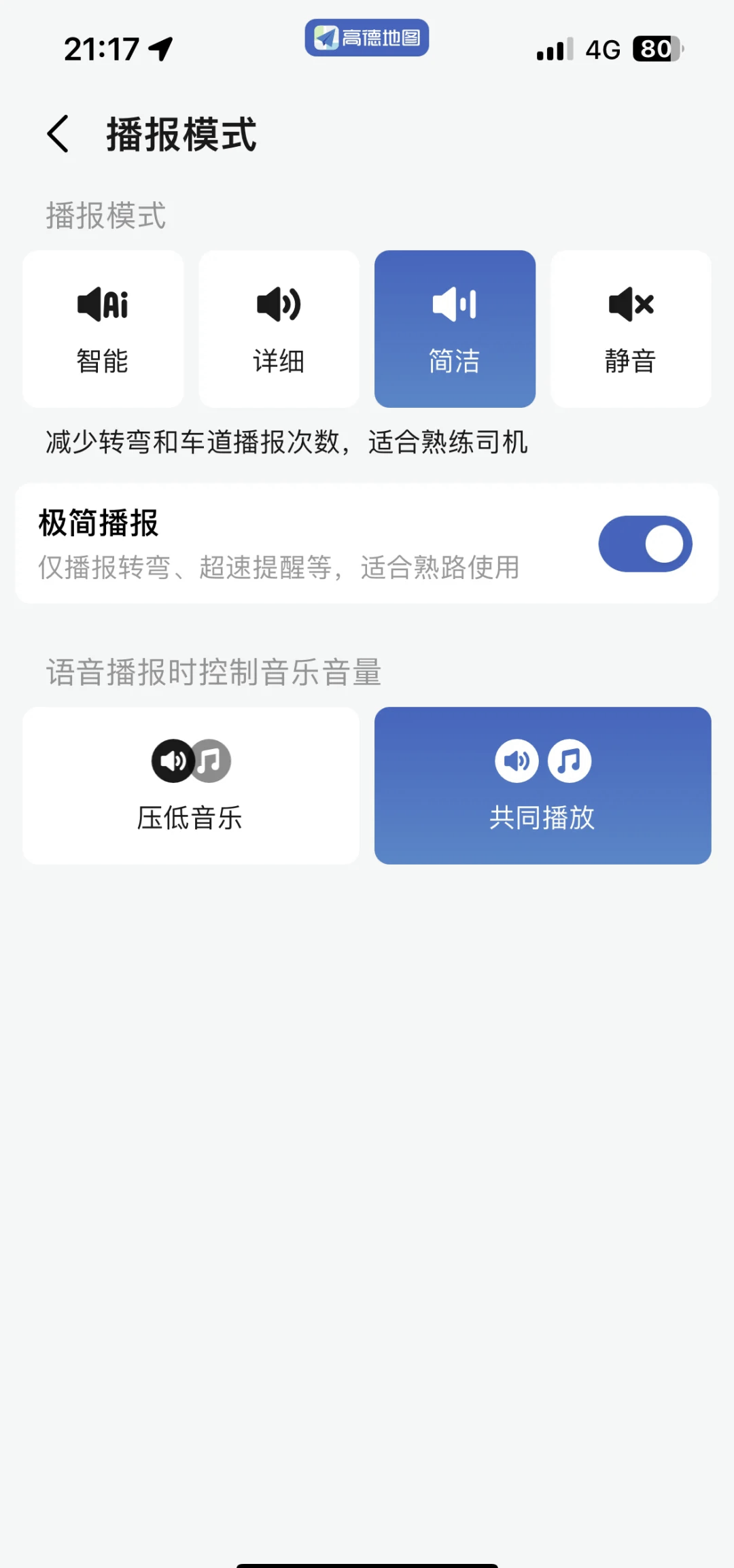This screenshot has width=734, height=1568.
Task: Tap the 高德地图 banner icon at top
Action: (366, 37)
